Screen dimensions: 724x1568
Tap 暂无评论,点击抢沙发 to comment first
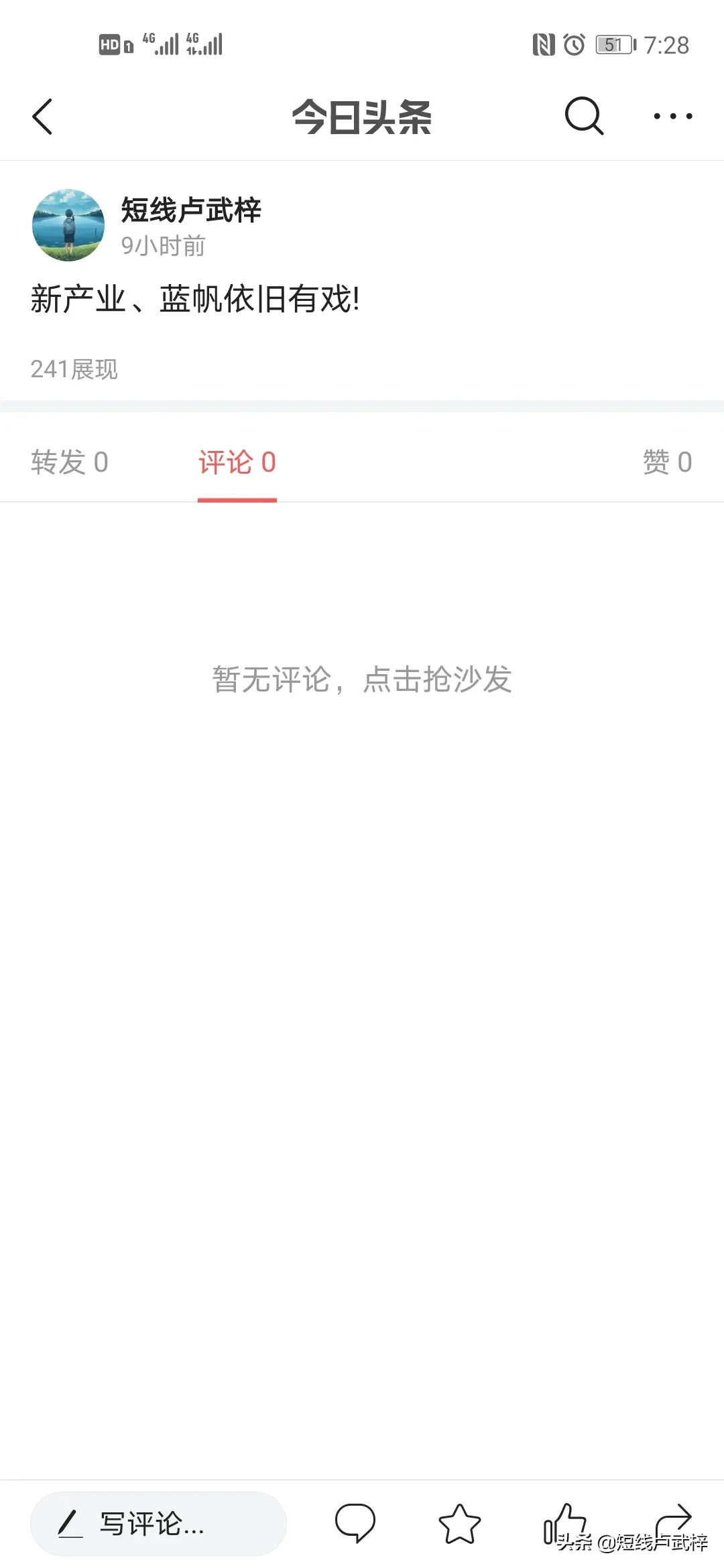pyautogui.click(x=362, y=679)
